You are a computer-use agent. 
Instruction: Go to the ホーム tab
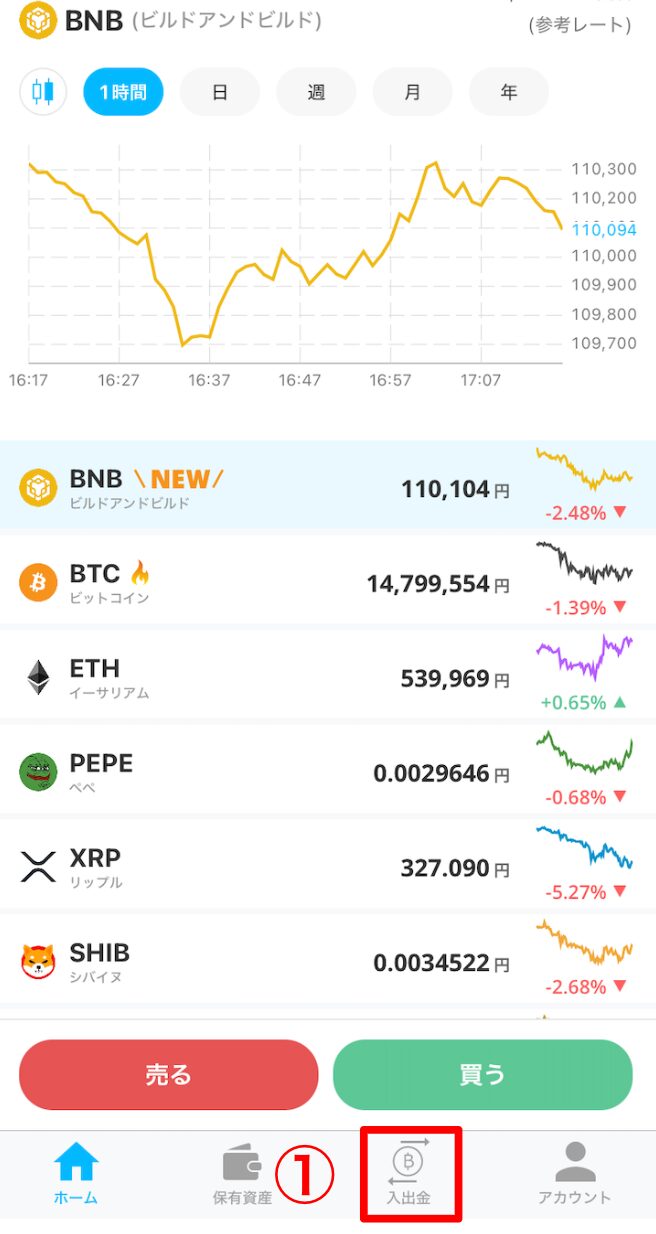tap(76, 1174)
